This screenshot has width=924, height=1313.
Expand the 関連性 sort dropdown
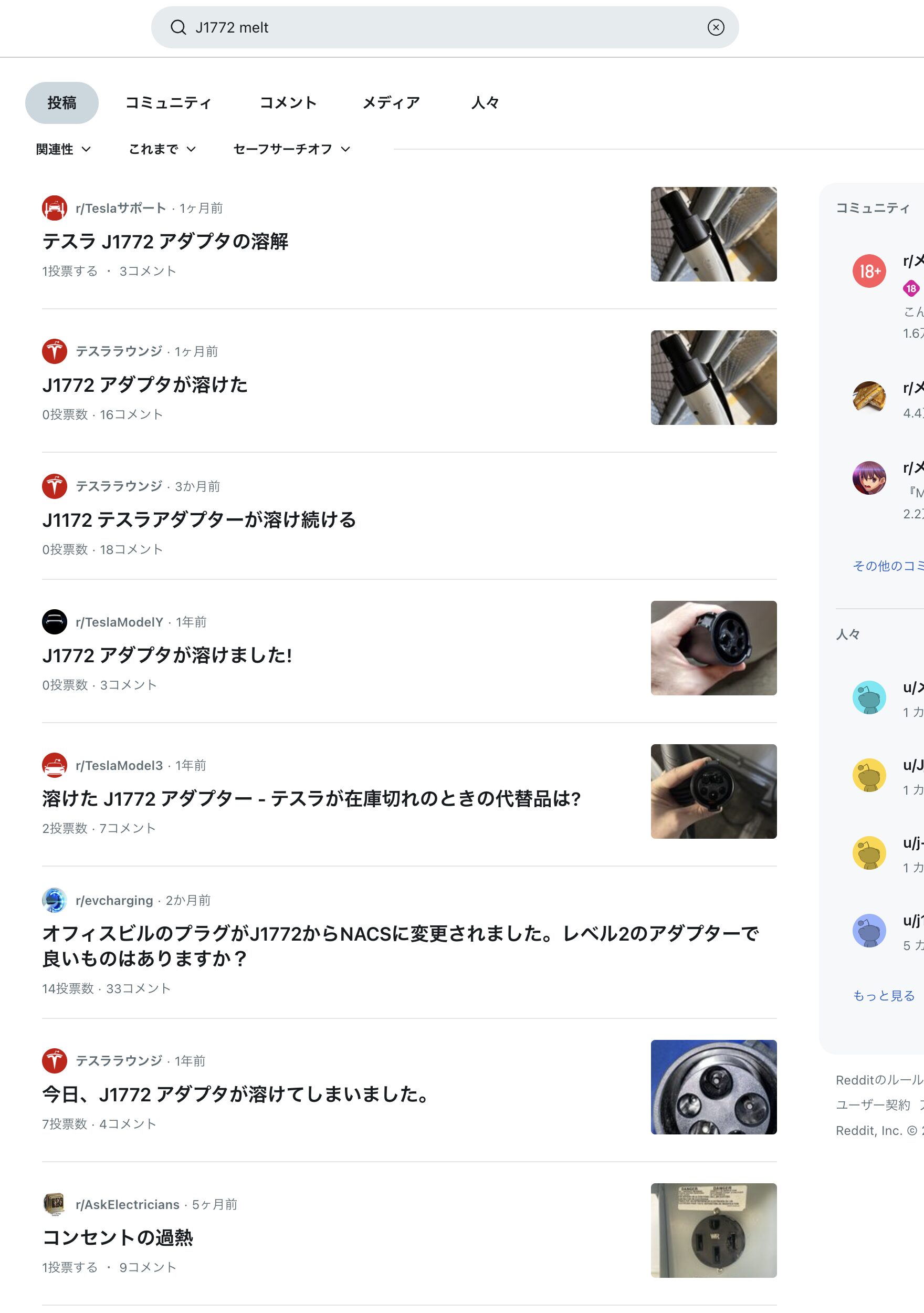pyautogui.click(x=63, y=149)
